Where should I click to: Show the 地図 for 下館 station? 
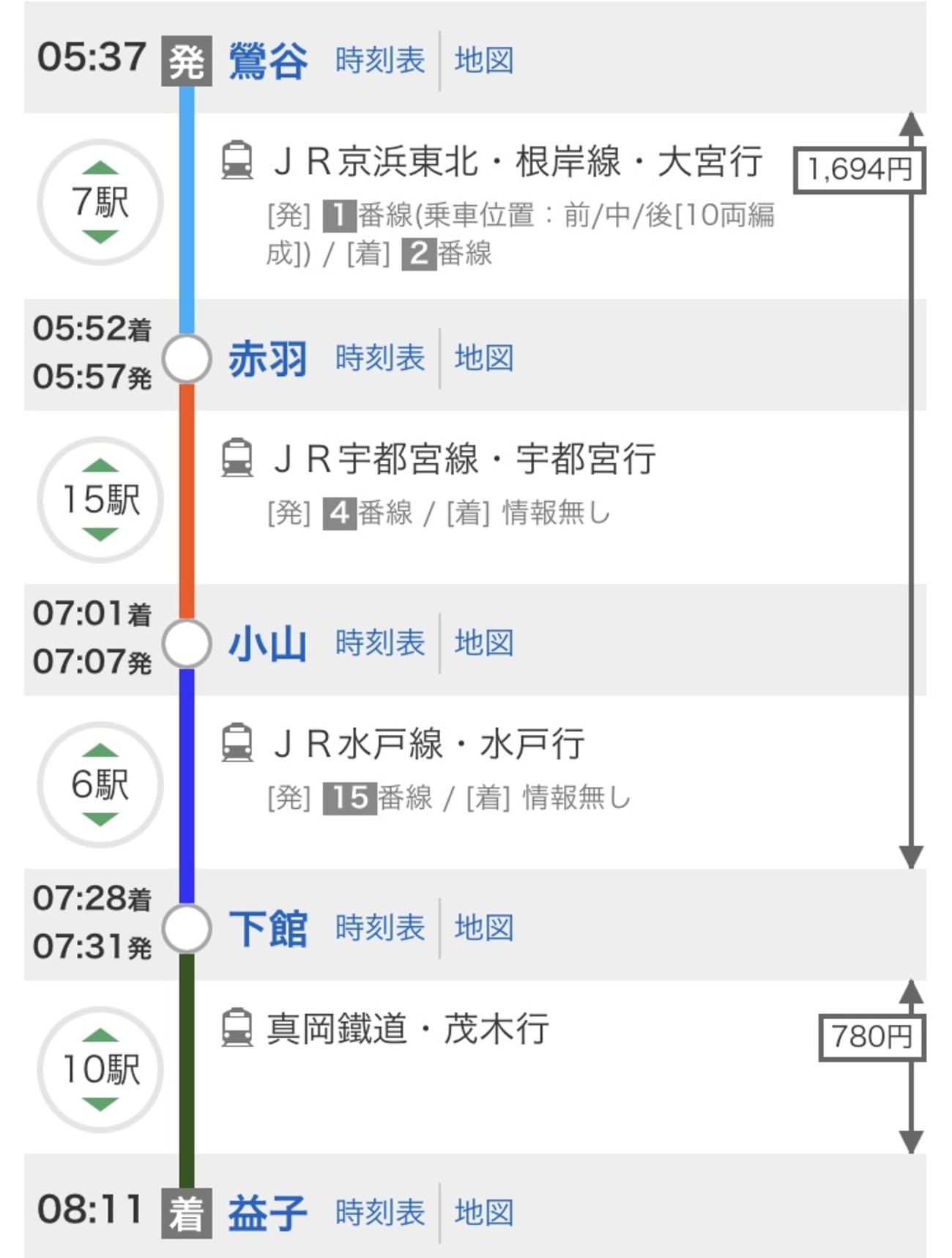point(483,928)
